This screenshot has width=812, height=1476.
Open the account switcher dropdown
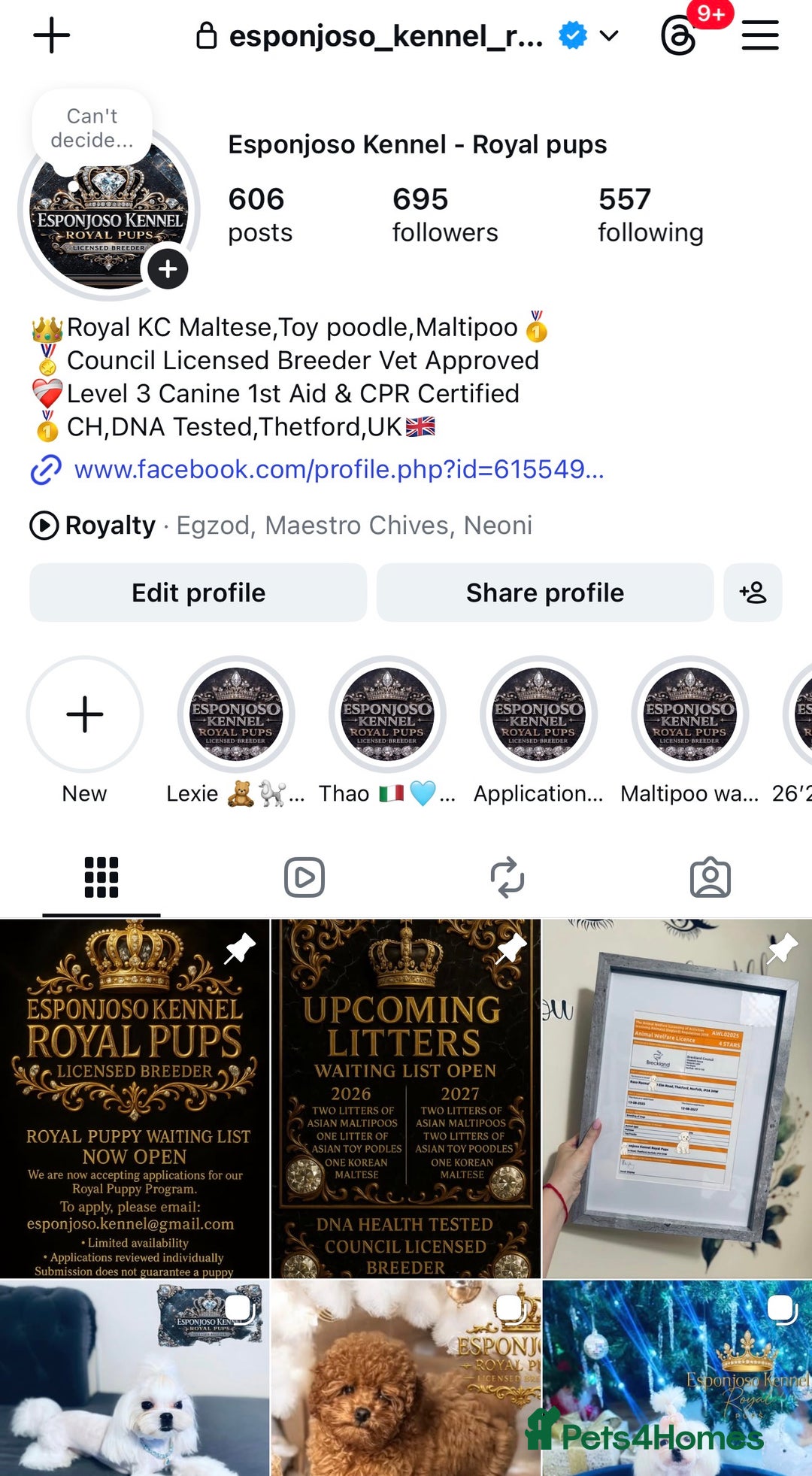(x=609, y=35)
